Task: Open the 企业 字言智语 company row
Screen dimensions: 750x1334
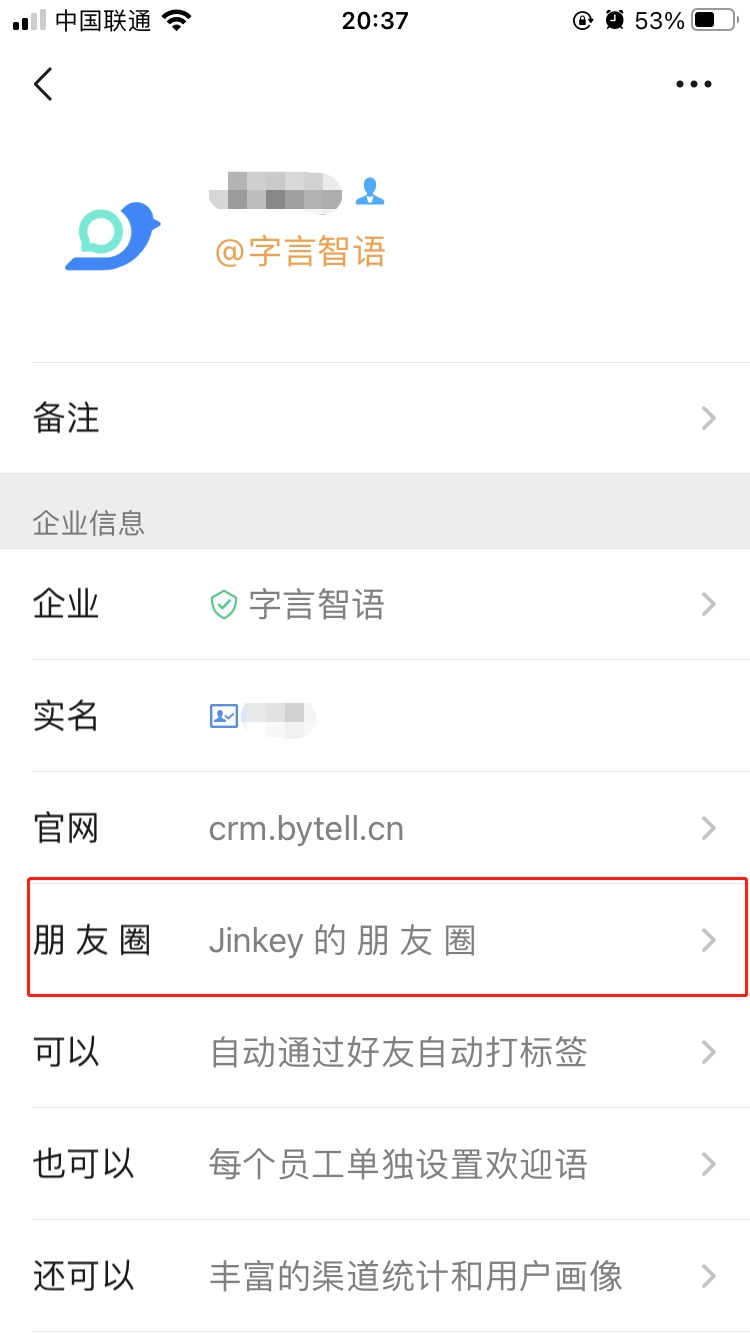Action: click(x=375, y=604)
